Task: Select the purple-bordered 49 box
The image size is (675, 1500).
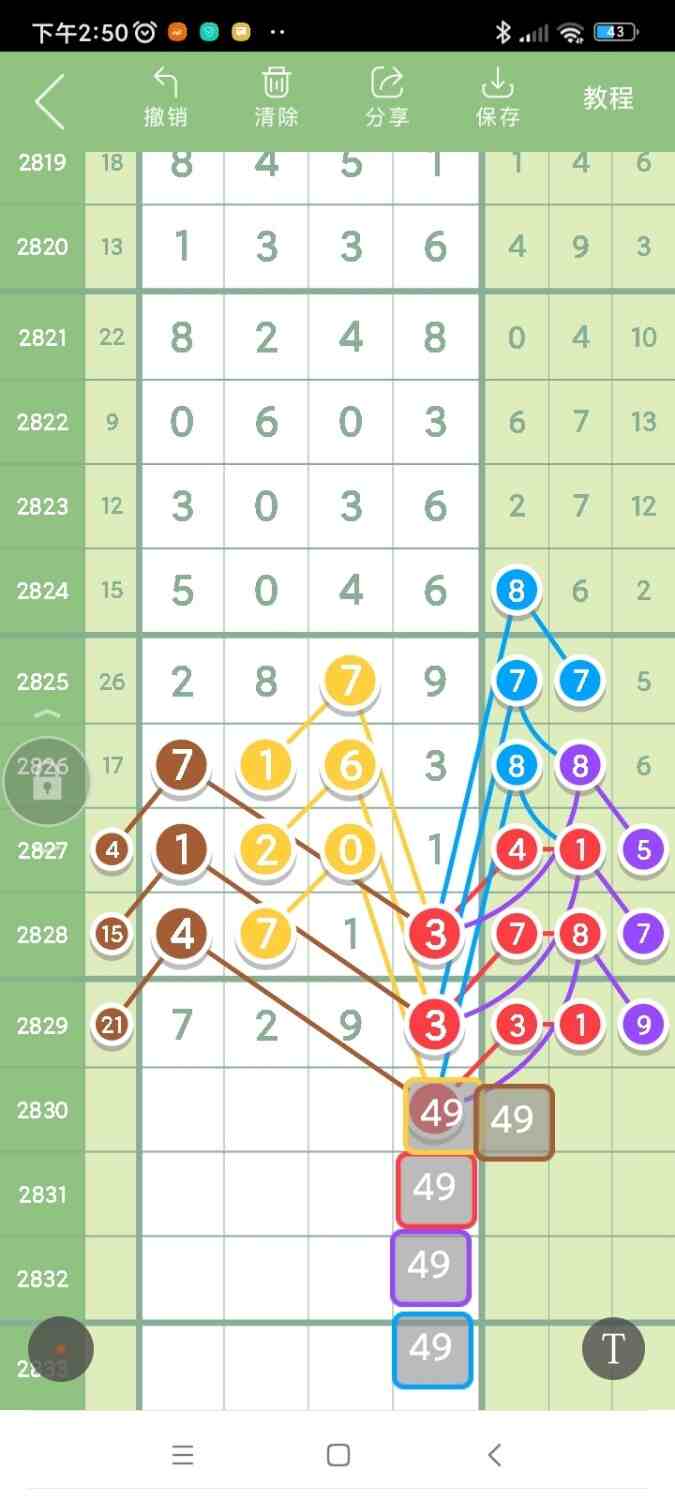Action: click(x=430, y=1267)
